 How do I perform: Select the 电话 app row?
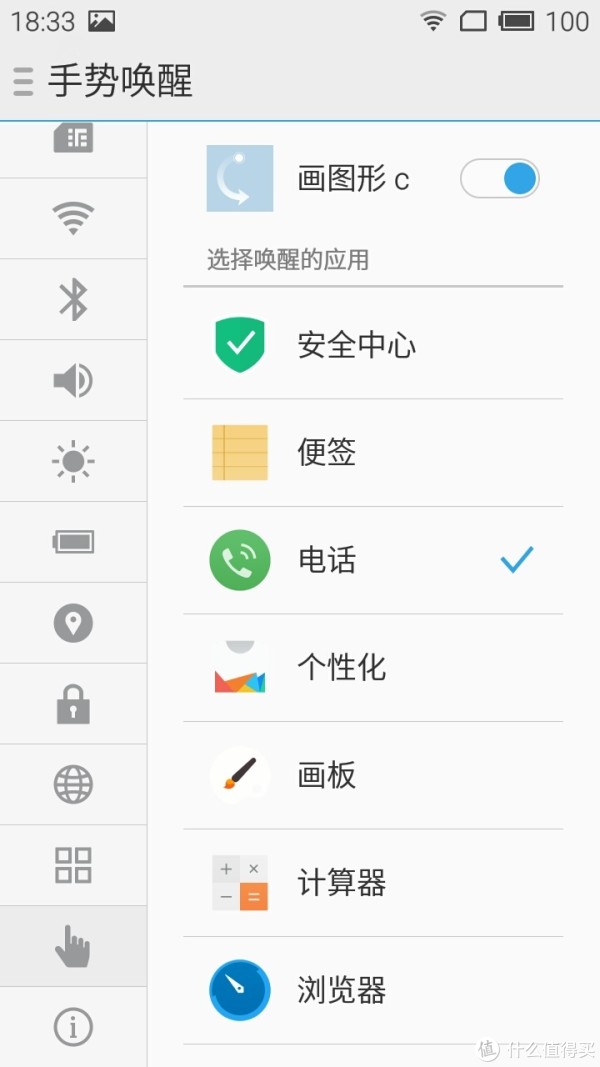373,560
